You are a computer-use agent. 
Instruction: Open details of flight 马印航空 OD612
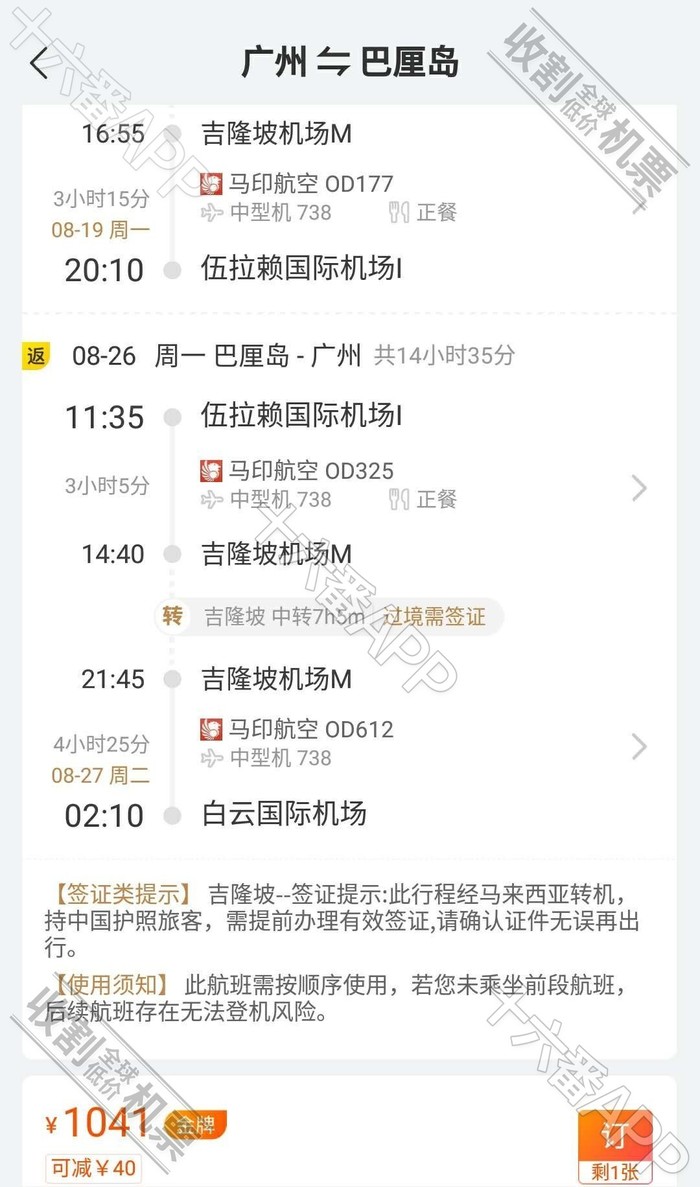pyautogui.click(x=639, y=746)
